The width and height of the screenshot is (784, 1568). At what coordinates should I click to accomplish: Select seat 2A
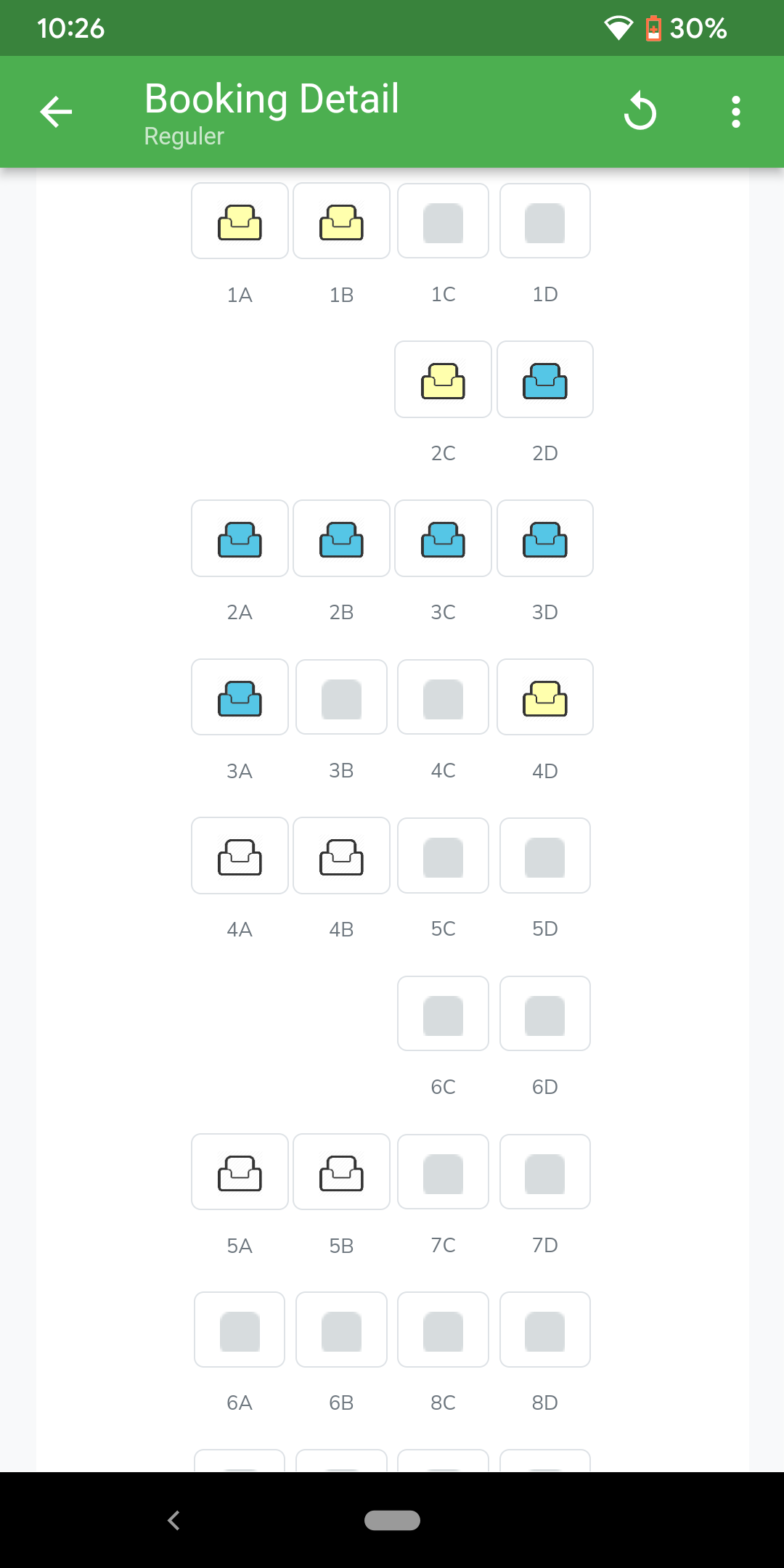click(240, 539)
